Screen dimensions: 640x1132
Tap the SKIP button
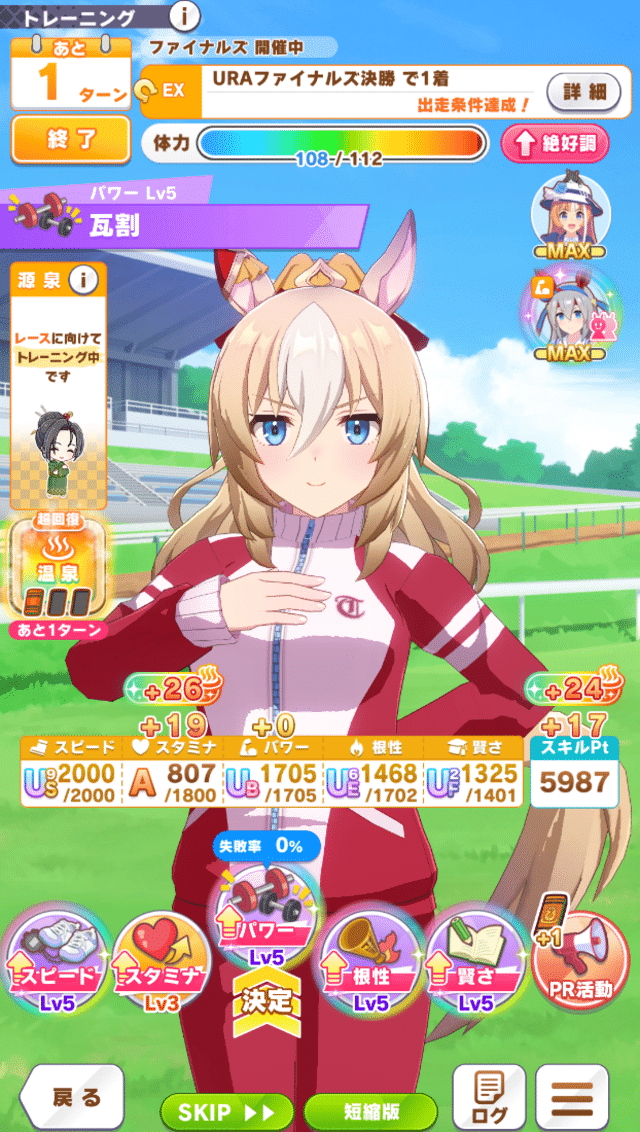(x=227, y=1112)
